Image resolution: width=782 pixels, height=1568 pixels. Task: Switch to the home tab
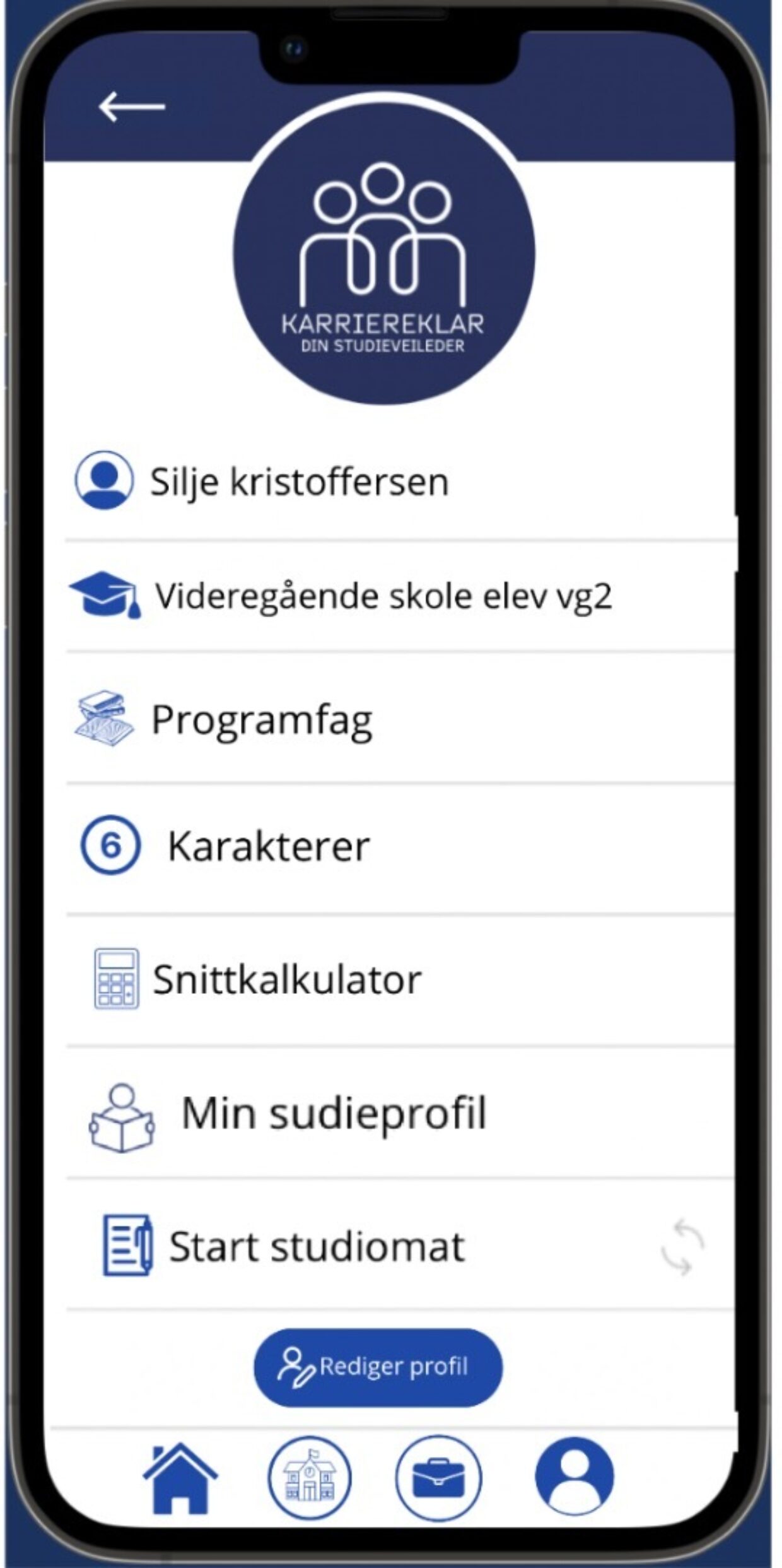[x=180, y=1478]
